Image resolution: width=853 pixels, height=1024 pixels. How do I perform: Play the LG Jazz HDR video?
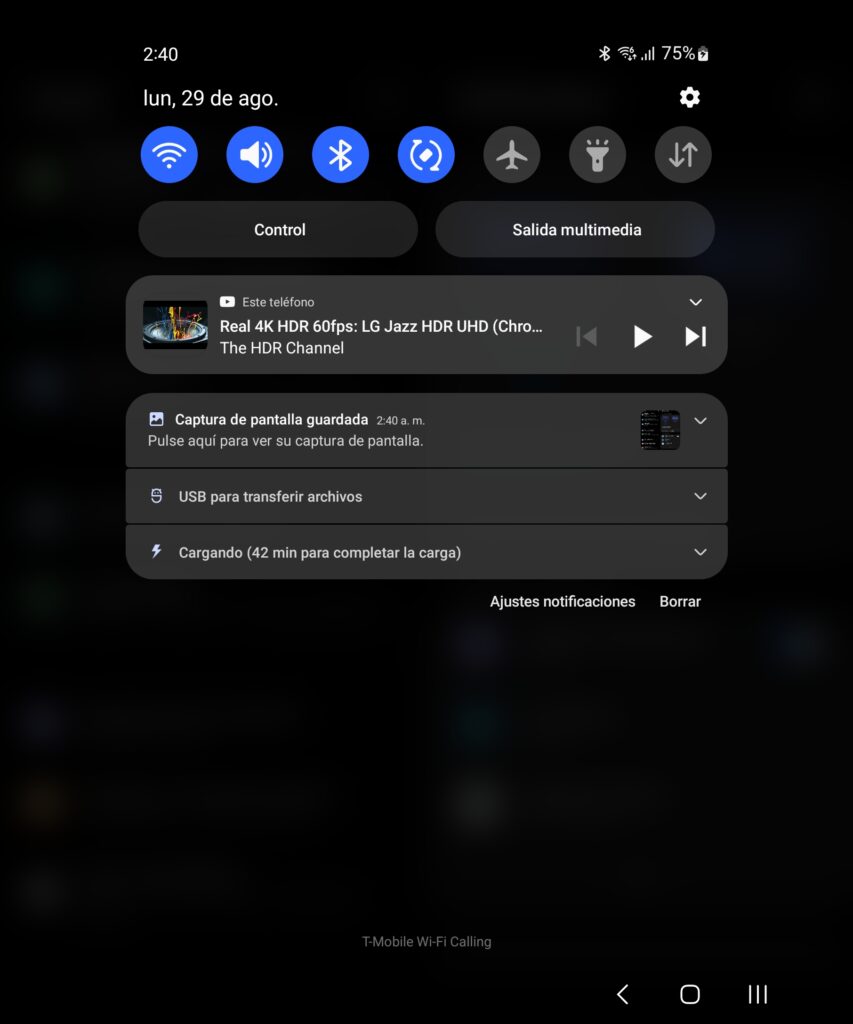click(x=642, y=337)
